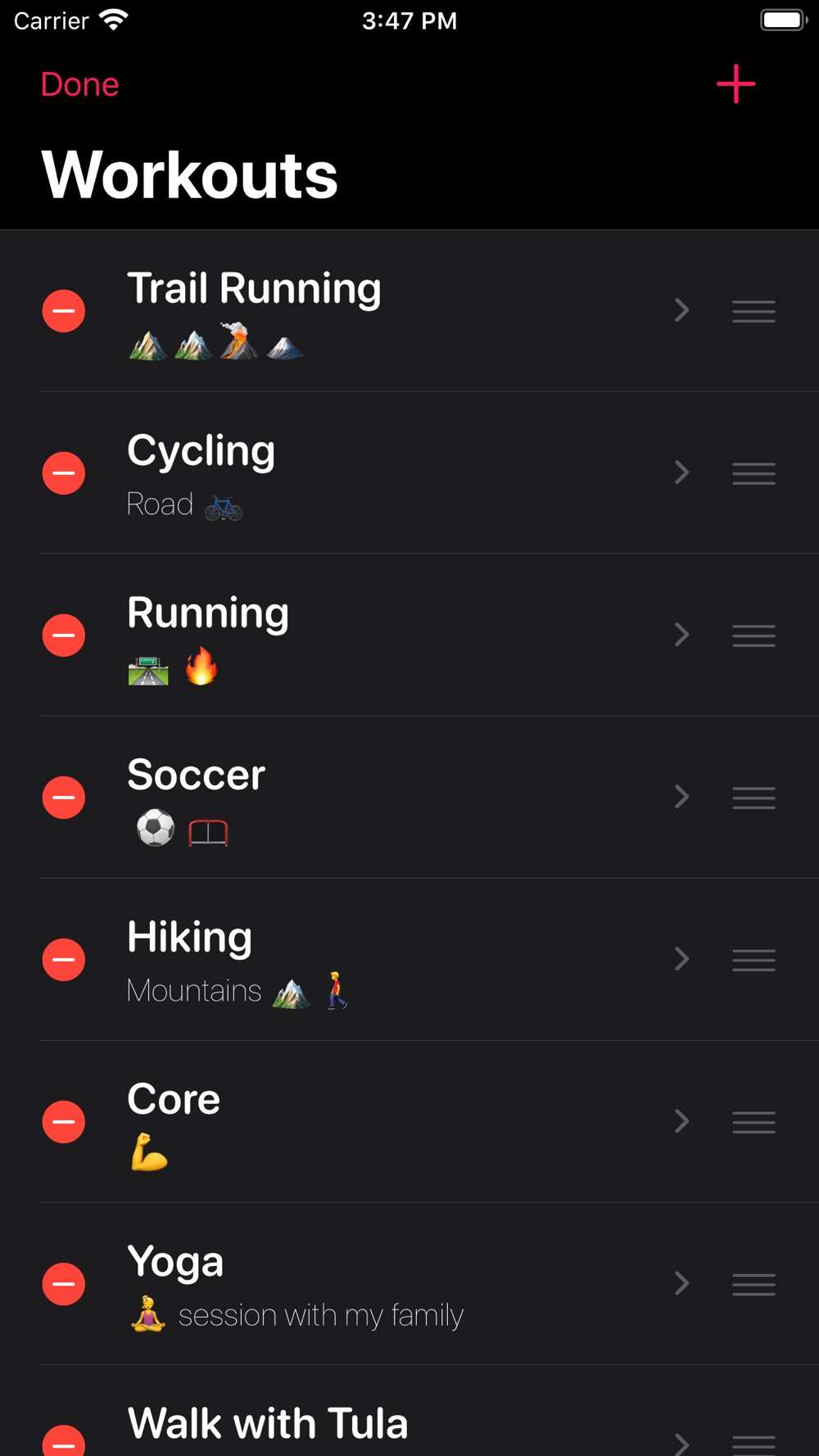Tap the red delete button for Cycling
This screenshot has width=819, height=1456.
(64, 473)
